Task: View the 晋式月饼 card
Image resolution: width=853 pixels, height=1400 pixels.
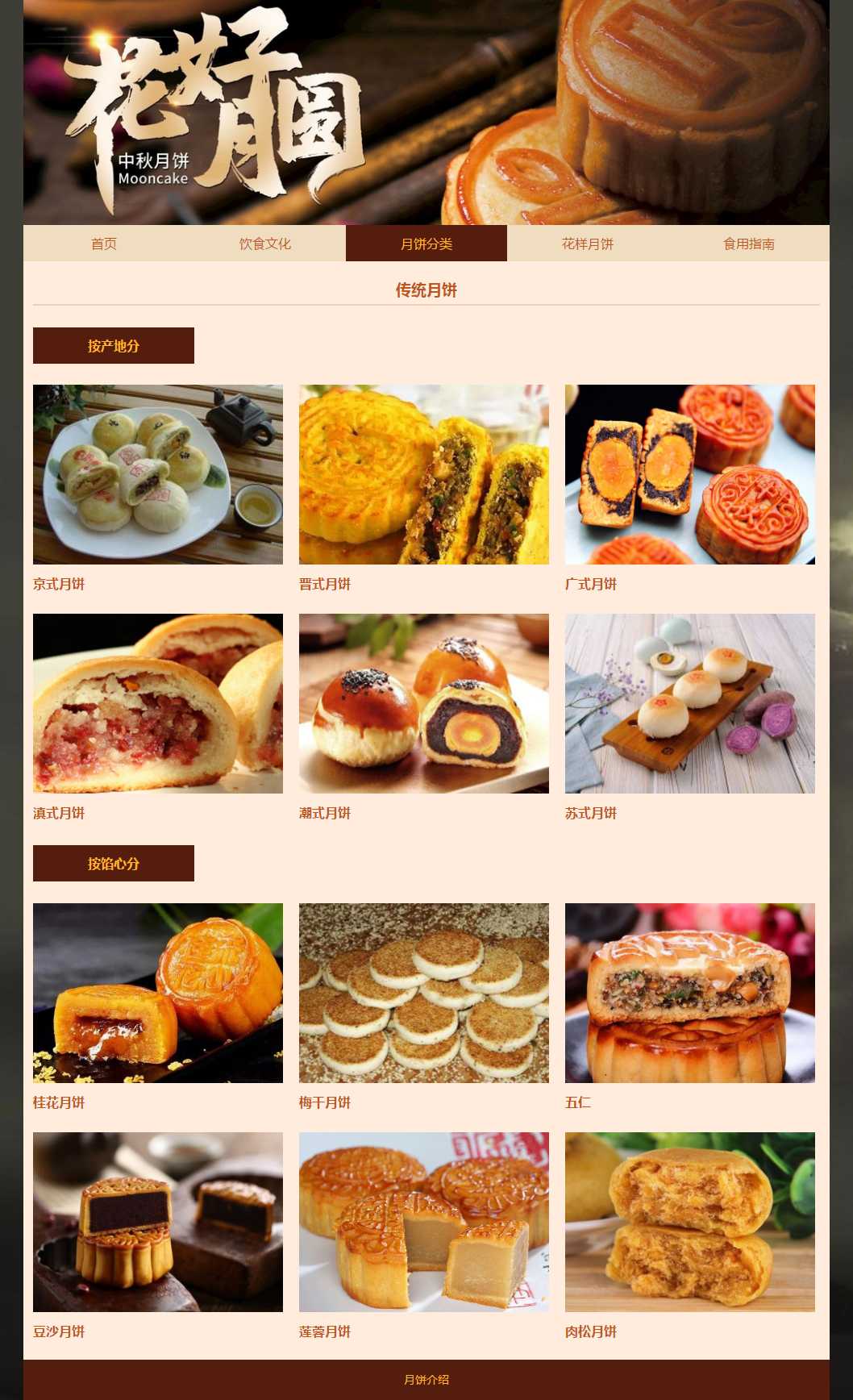Action: 424,474
